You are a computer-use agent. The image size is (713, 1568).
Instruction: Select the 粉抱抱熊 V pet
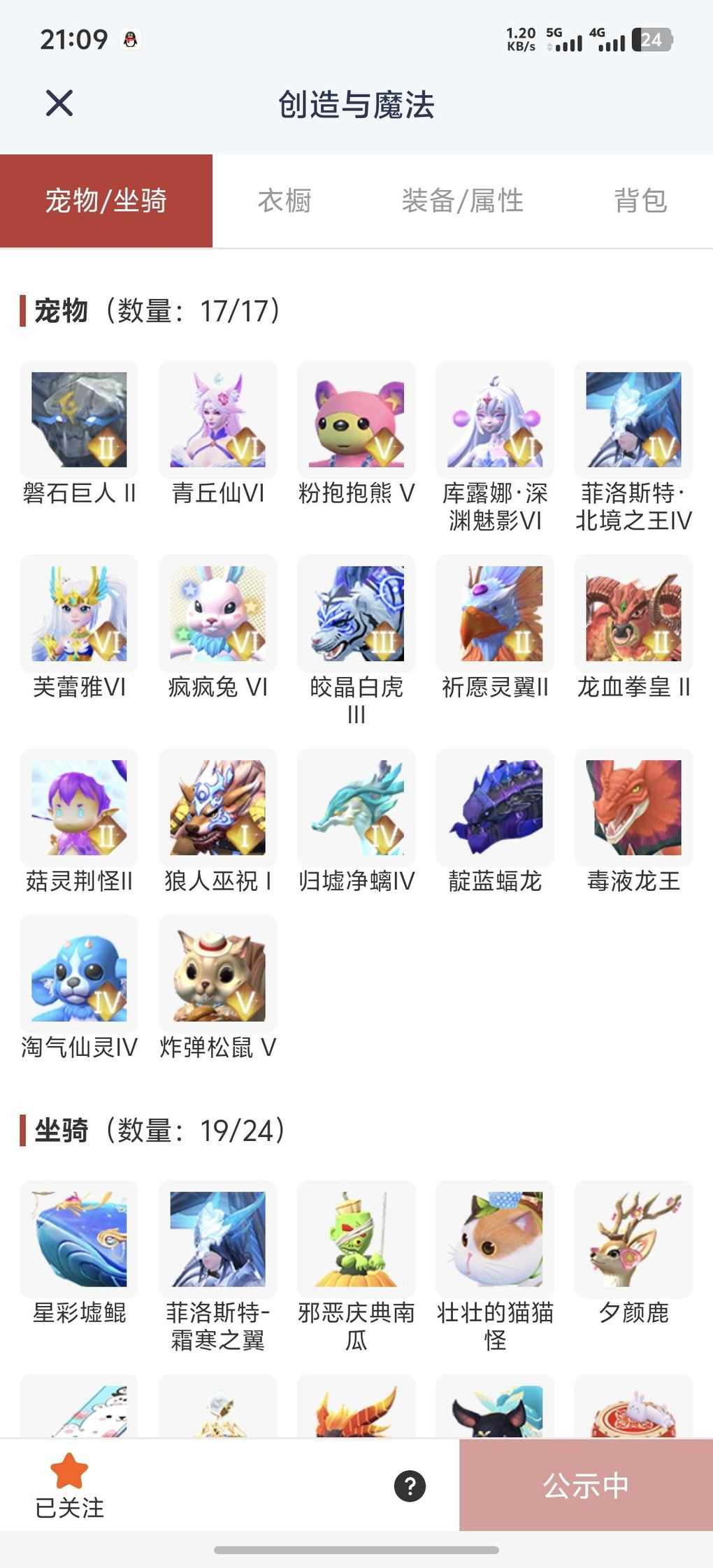[356, 421]
